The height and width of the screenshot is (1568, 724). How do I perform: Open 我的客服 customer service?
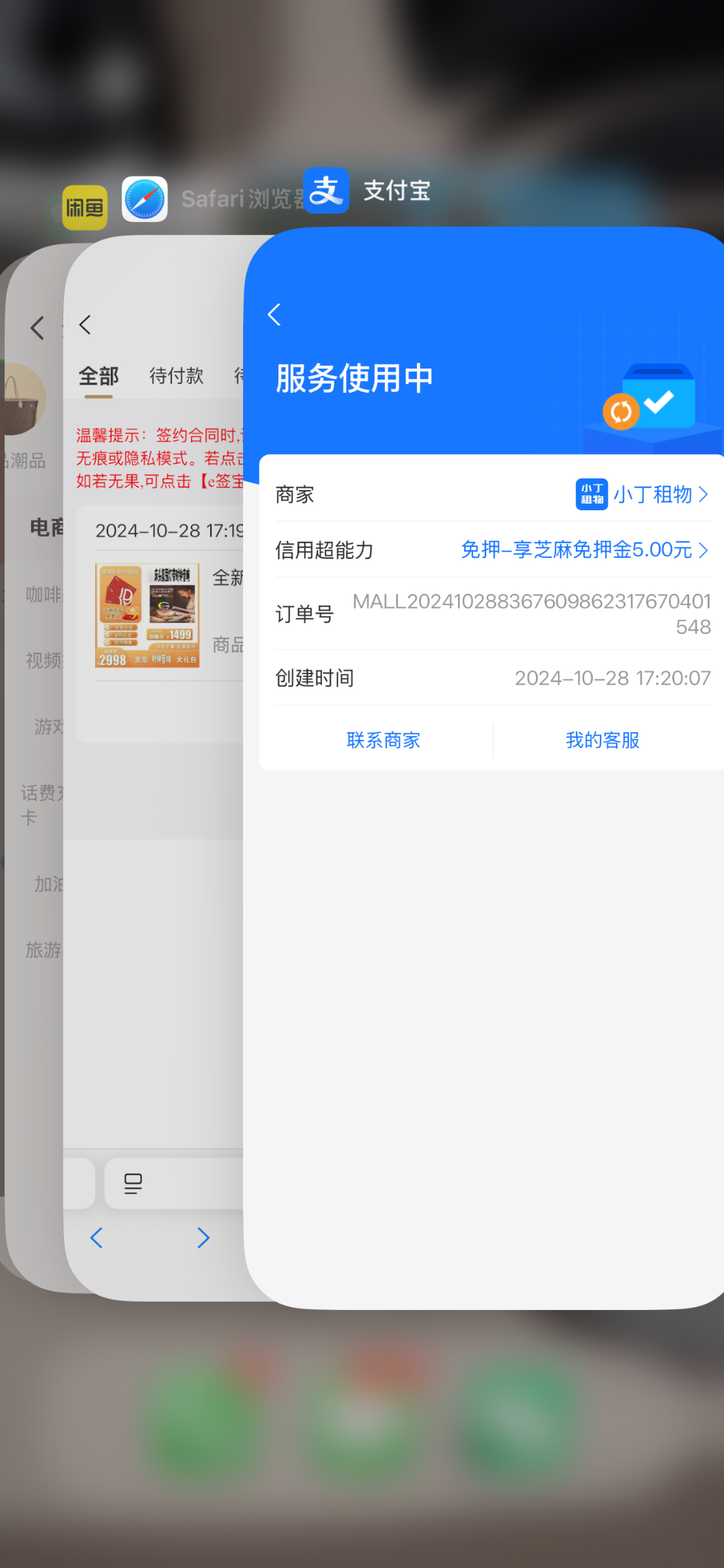[x=602, y=740]
